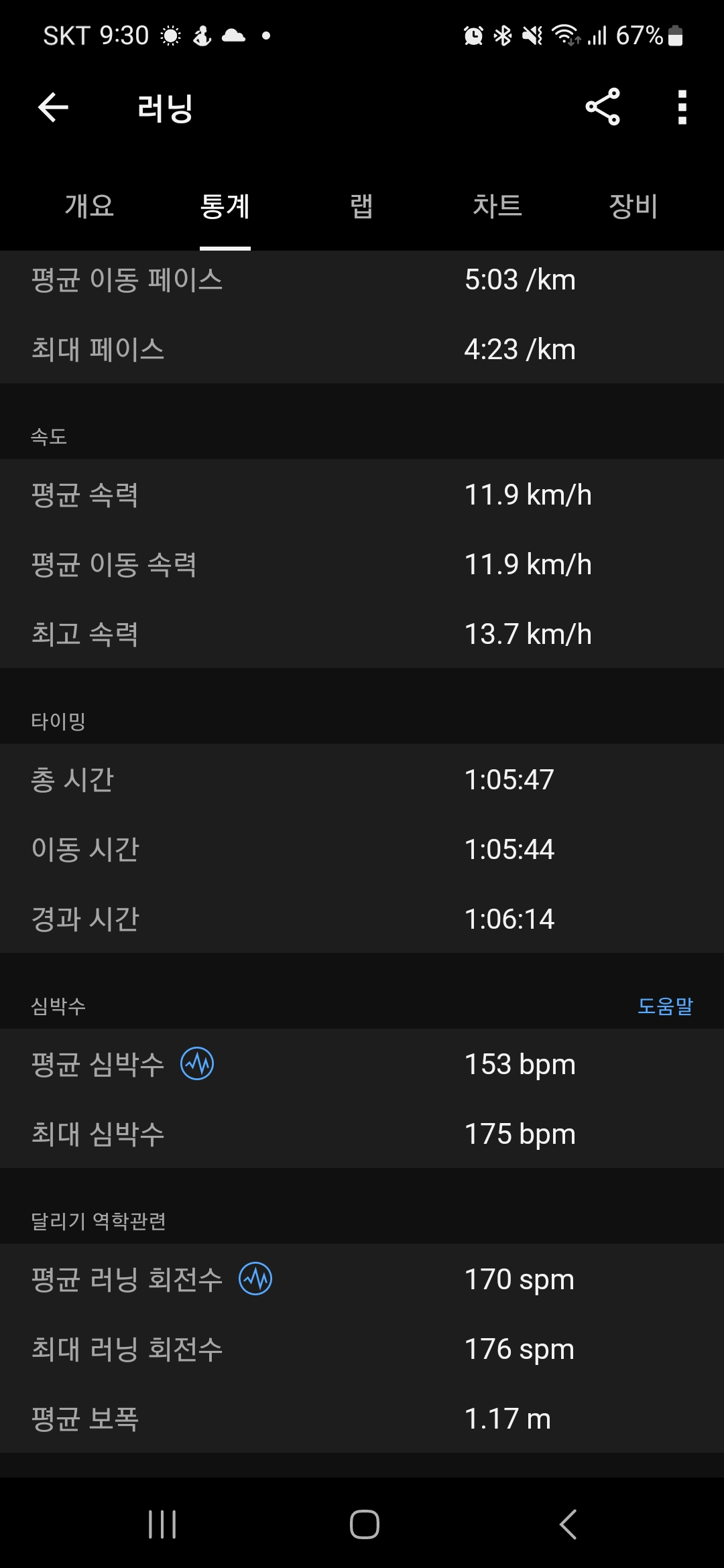Switch to the 차트 tab
Image resolution: width=724 pixels, height=1568 pixels.
click(497, 206)
